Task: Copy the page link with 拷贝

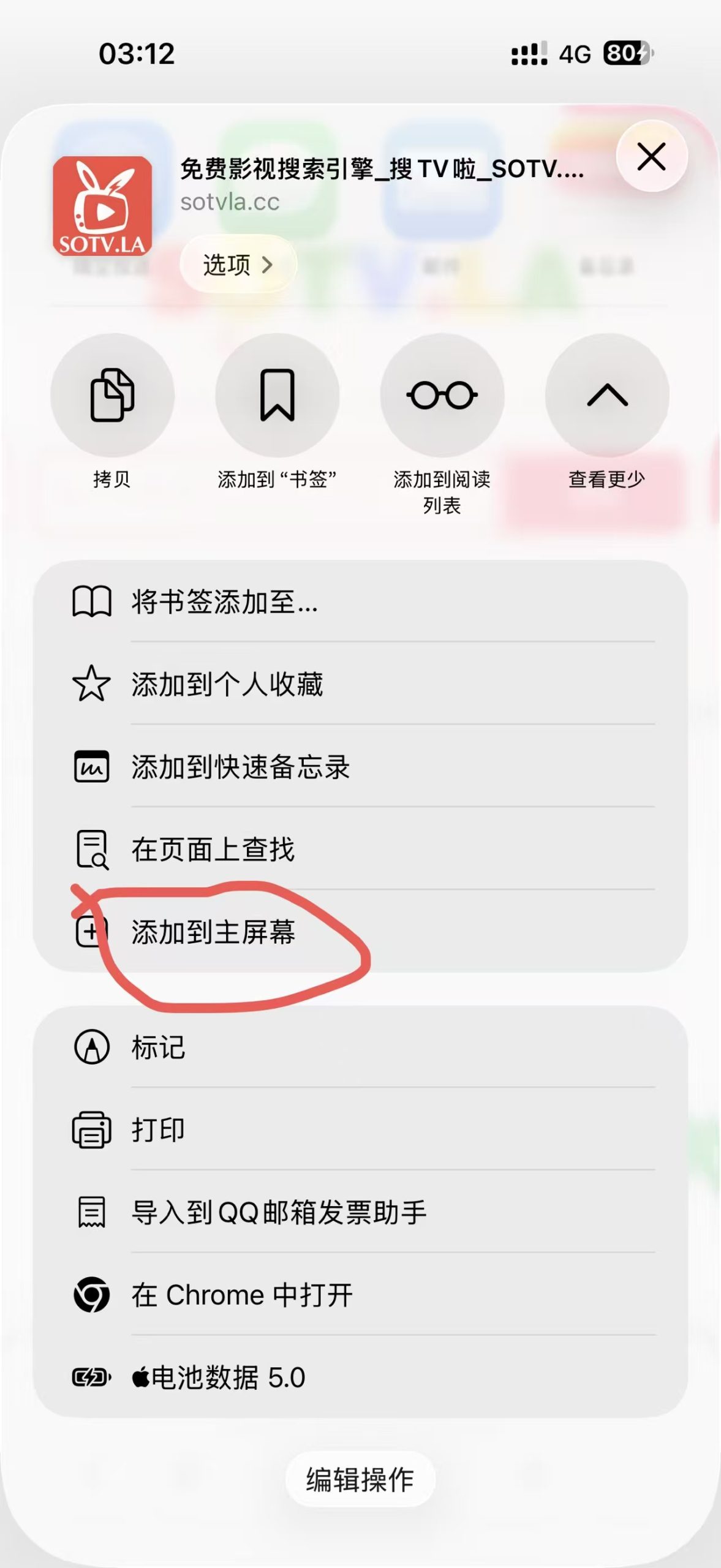Action: tap(112, 396)
